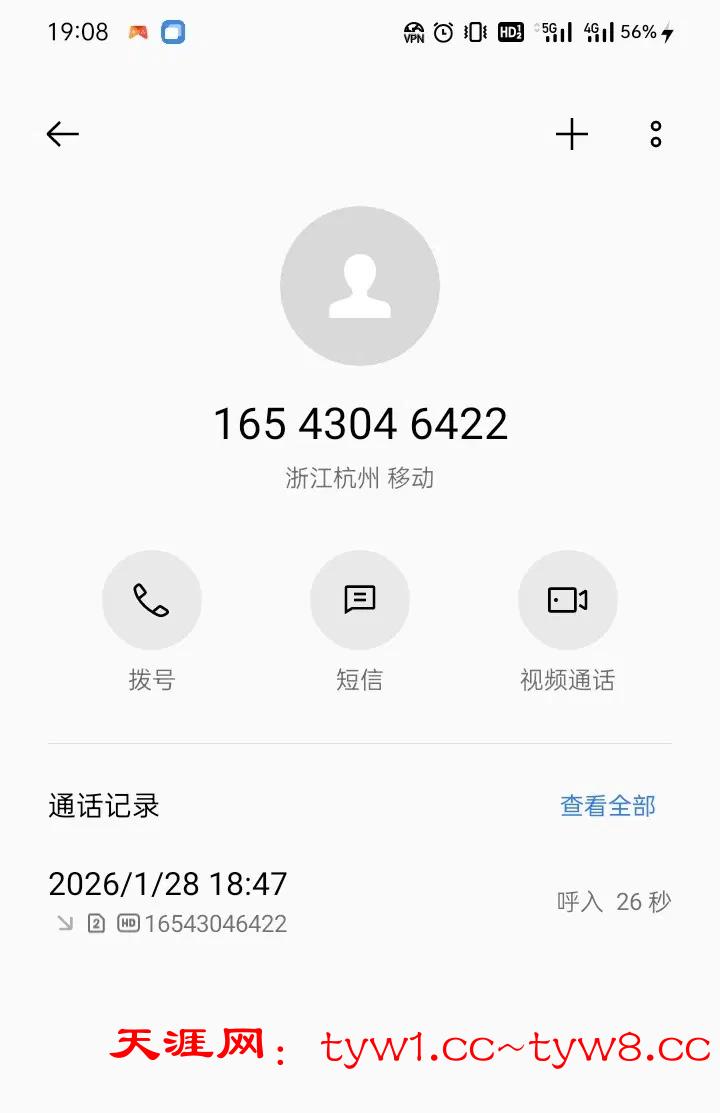Start a 视频通话 video call
720x1113 pixels.
click(x=567, y=600)
